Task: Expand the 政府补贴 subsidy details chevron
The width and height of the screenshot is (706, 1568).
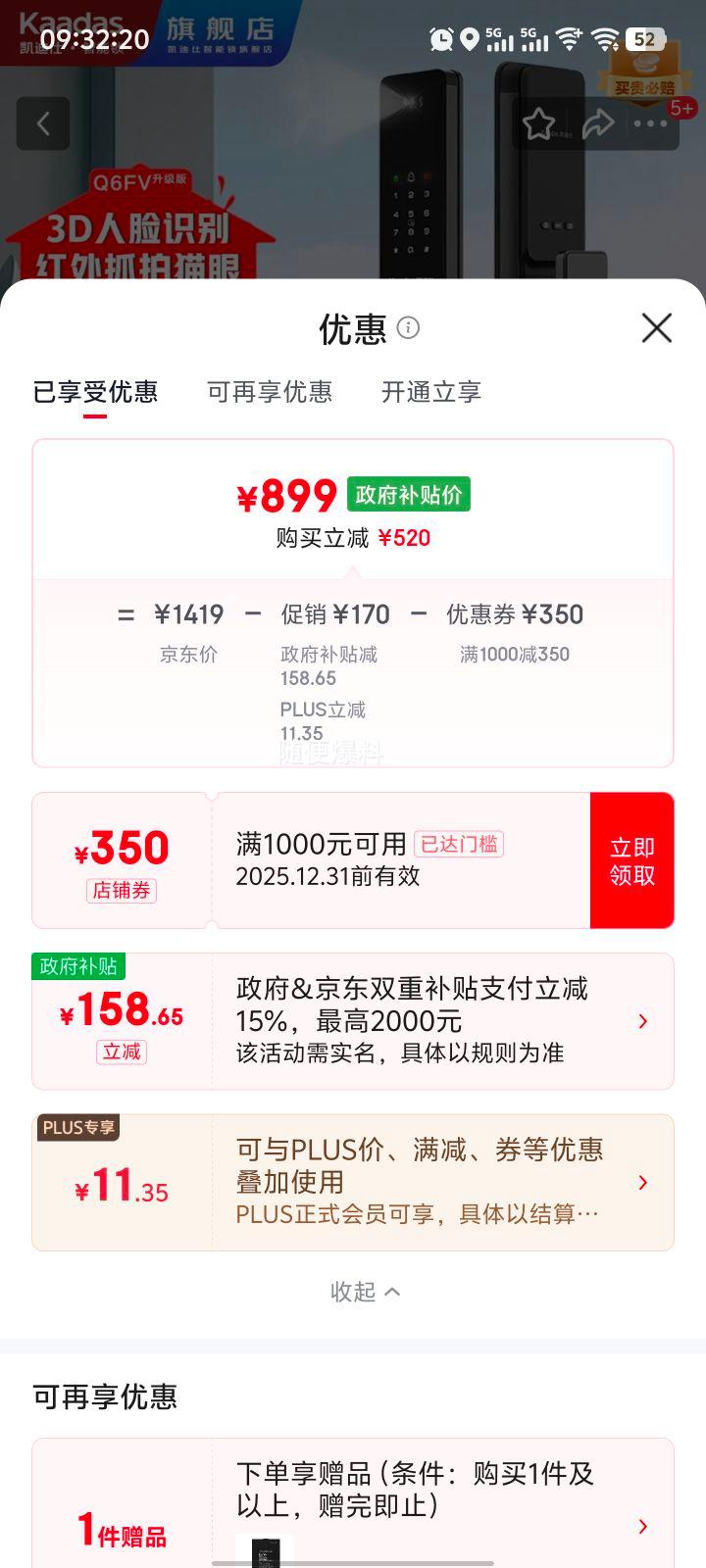Action: 642,1020
